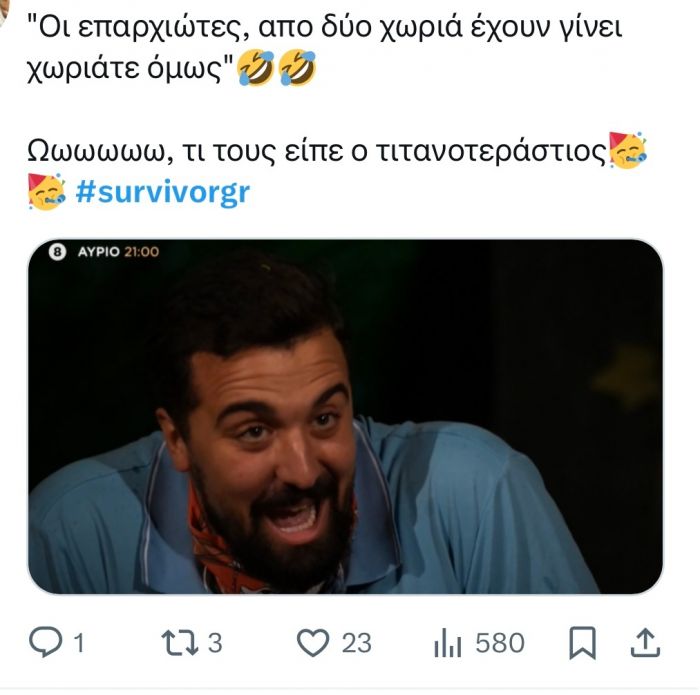View tweet analytics with 580 views
The width and height of the screenshot is (700, 695).
[449, 643]
